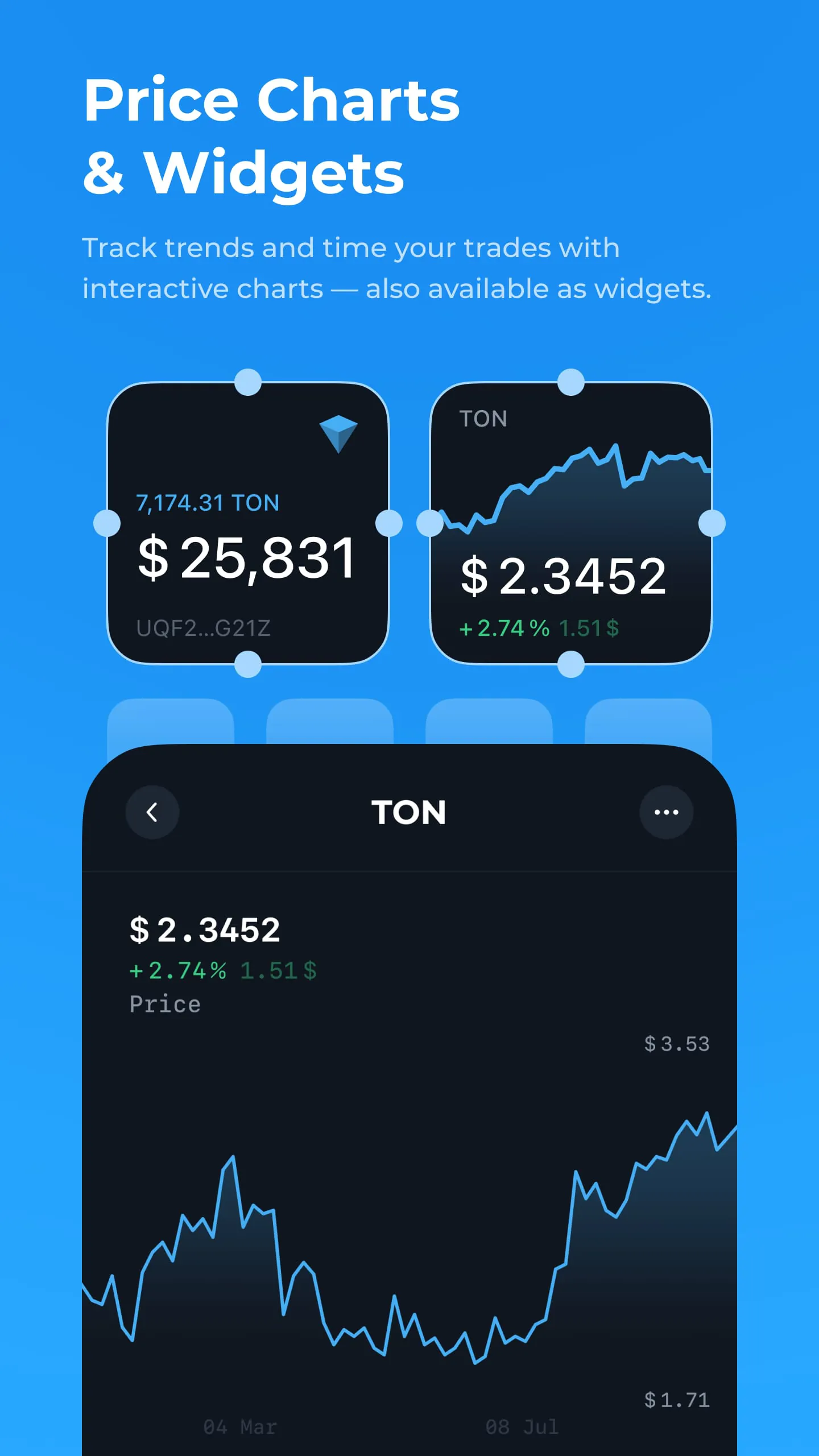This screenshot has height=1456, width=819.
Task: Select the green +2.74% change indicator
Action: point(504,627)
